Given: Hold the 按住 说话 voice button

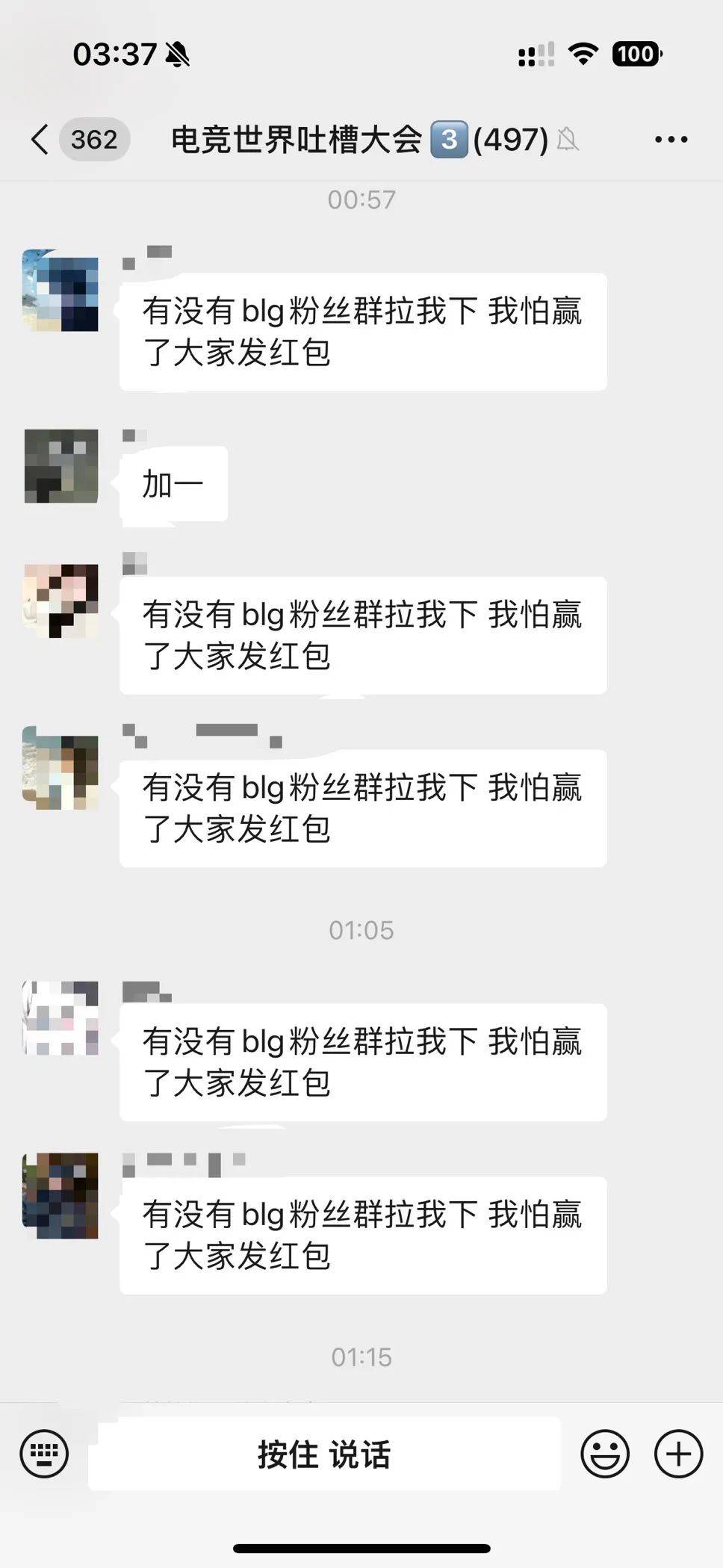Looking at the screenshot, I should click(324, 1454).
